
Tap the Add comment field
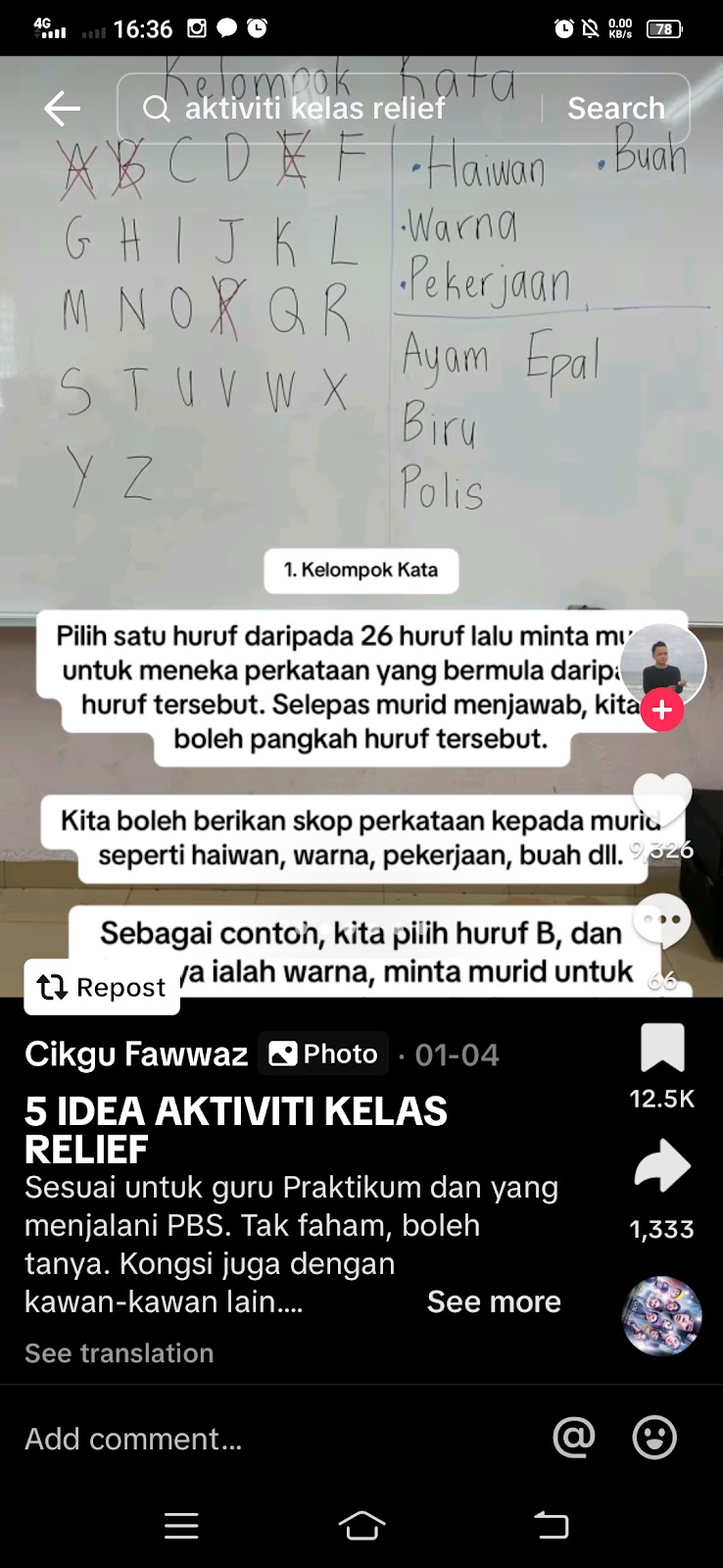click(x=274, y=1439)
